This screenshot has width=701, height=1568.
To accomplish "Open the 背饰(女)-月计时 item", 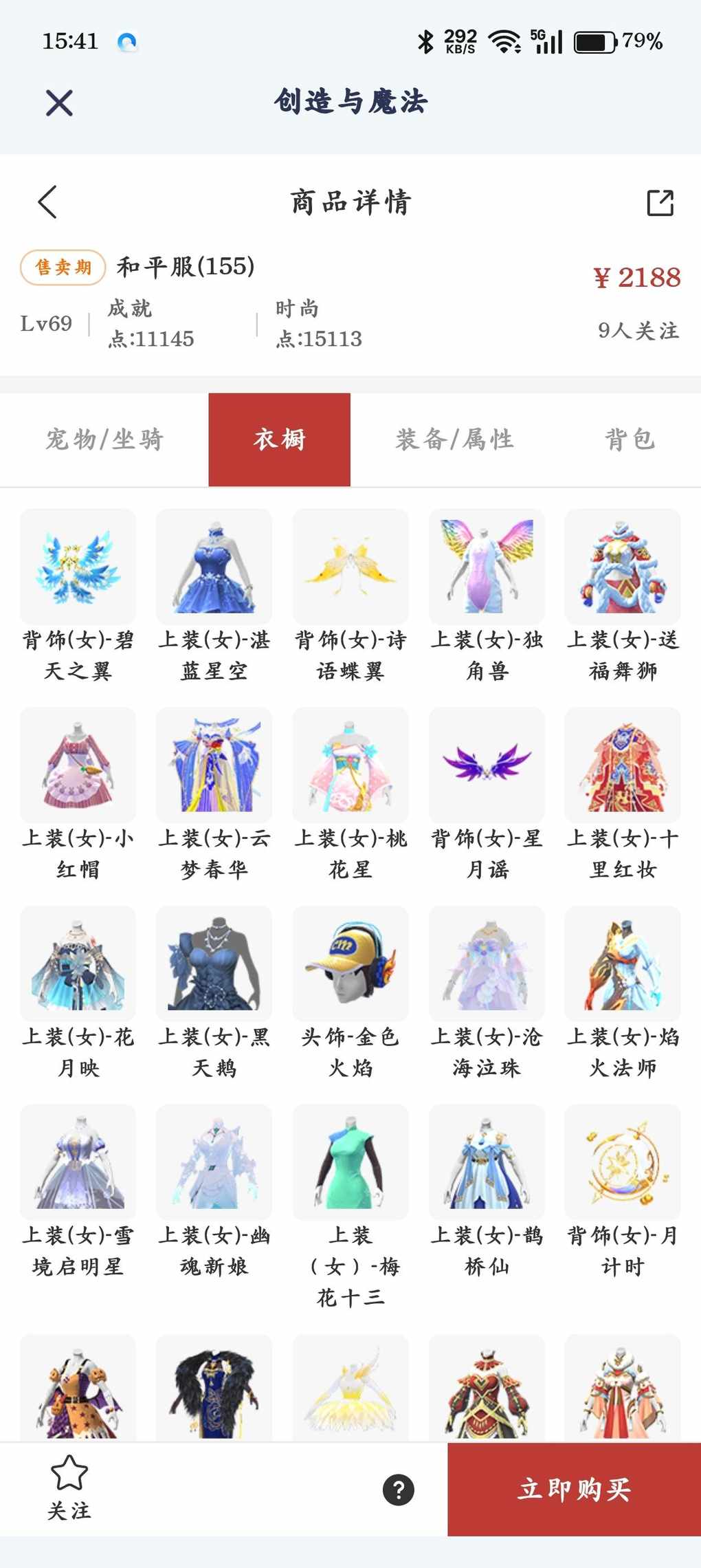I will pos(623,1162).
